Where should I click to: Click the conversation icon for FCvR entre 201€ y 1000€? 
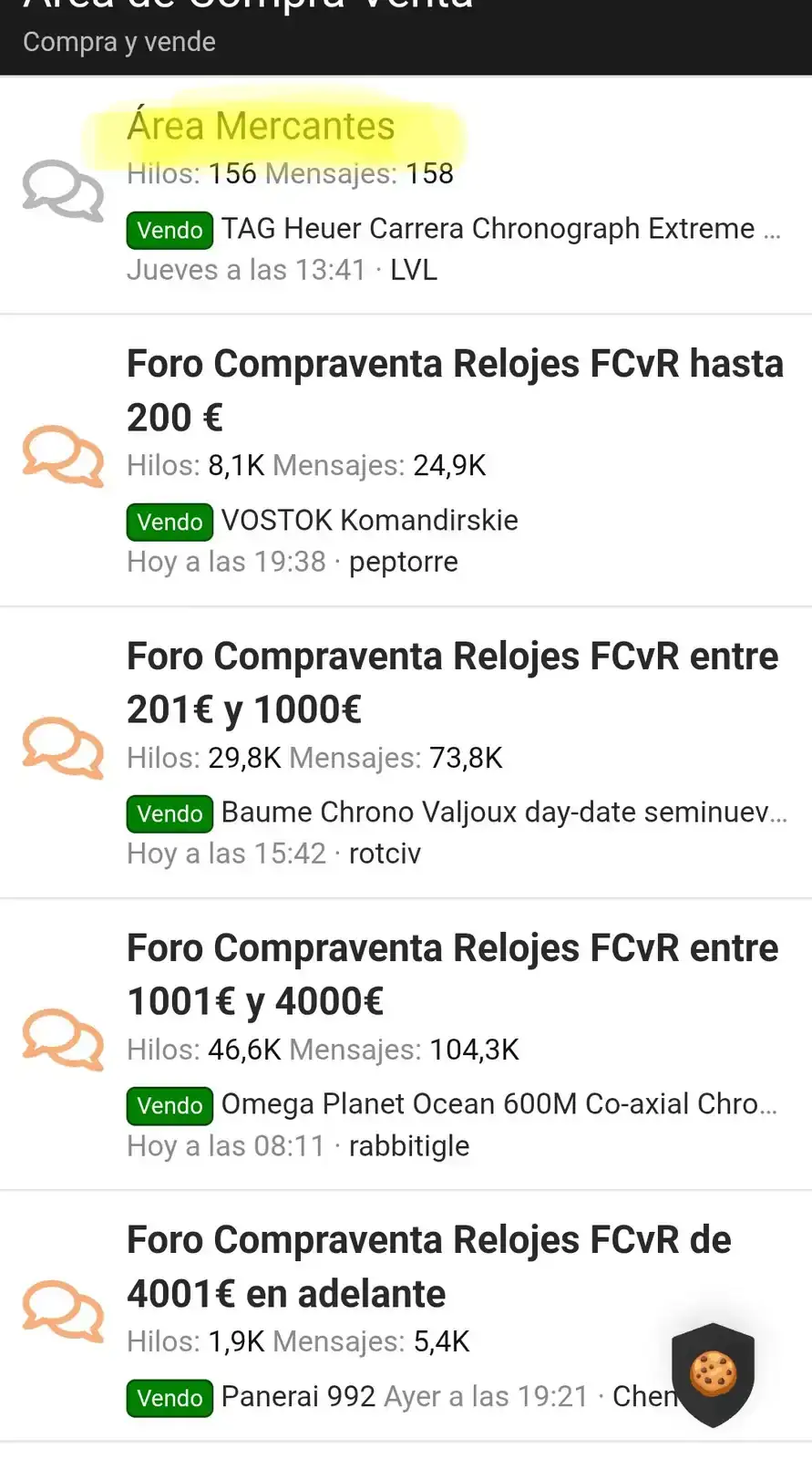tap(63, 748)
